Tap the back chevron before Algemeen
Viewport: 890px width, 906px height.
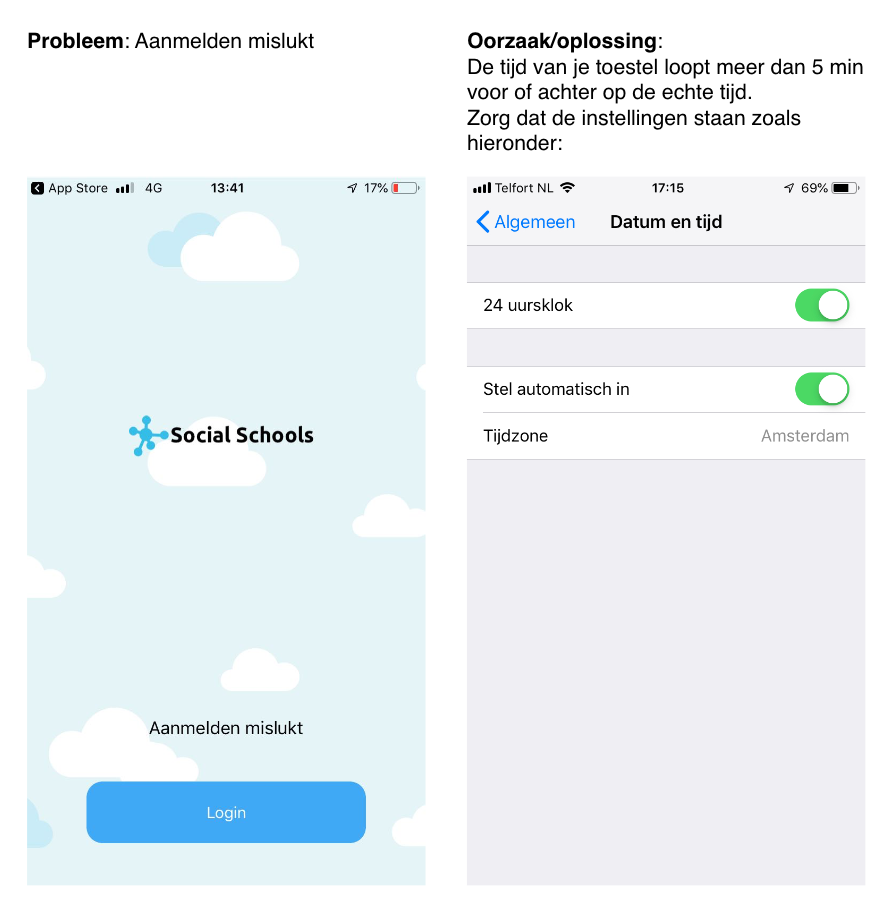[483, 222]
